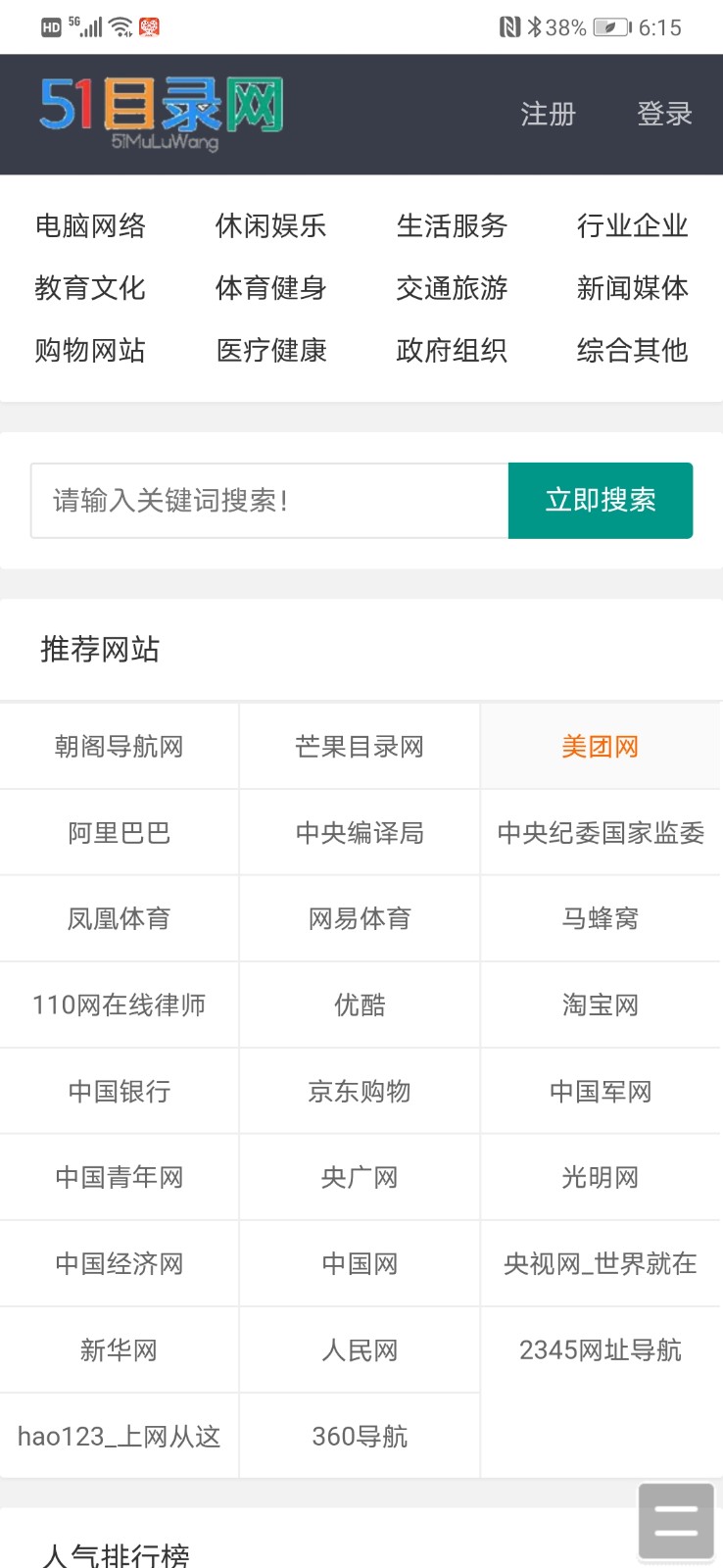This screenshot has width=723, height=1568.
Task: Visit 阿里巴巴 from recommended sites
Action: (x=120, y=833)
